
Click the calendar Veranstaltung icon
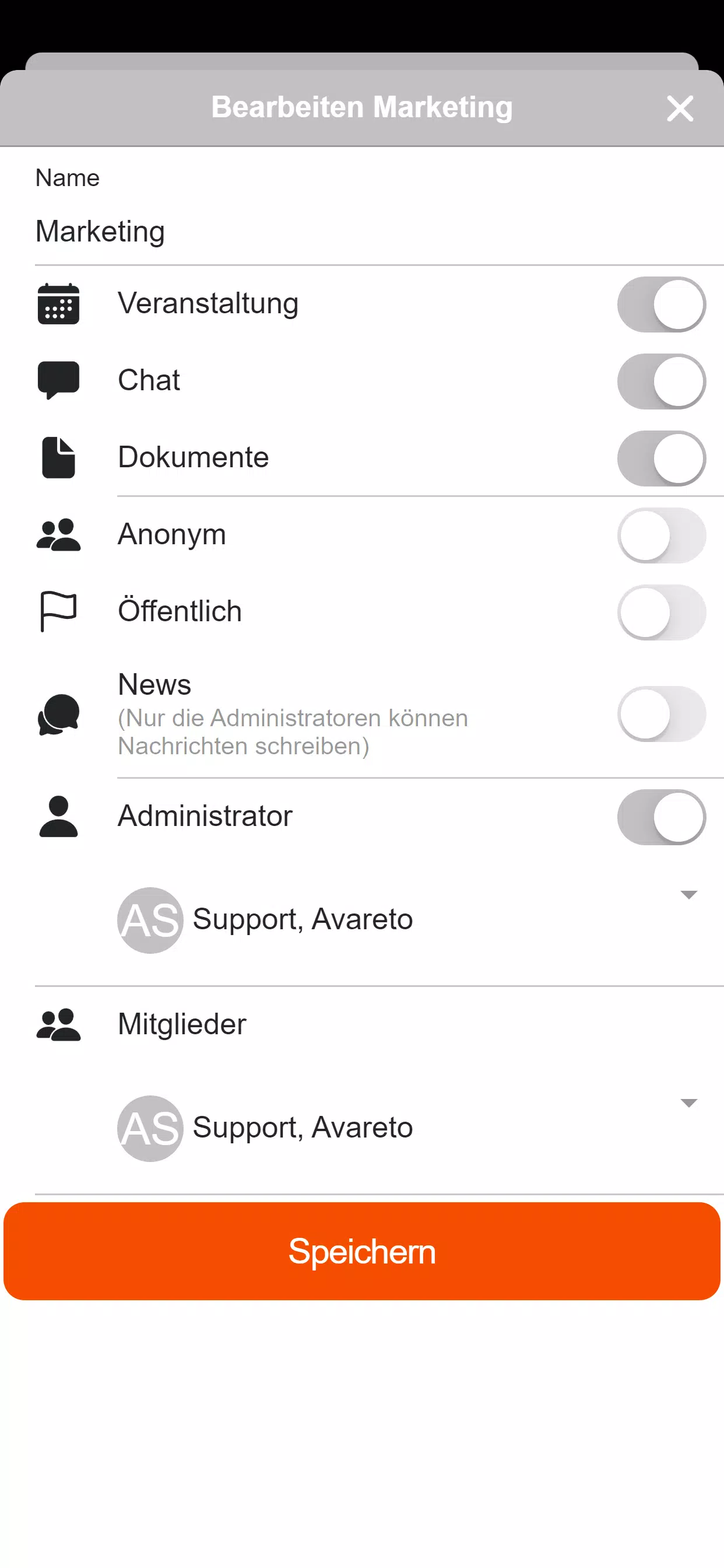coord(58,304)
